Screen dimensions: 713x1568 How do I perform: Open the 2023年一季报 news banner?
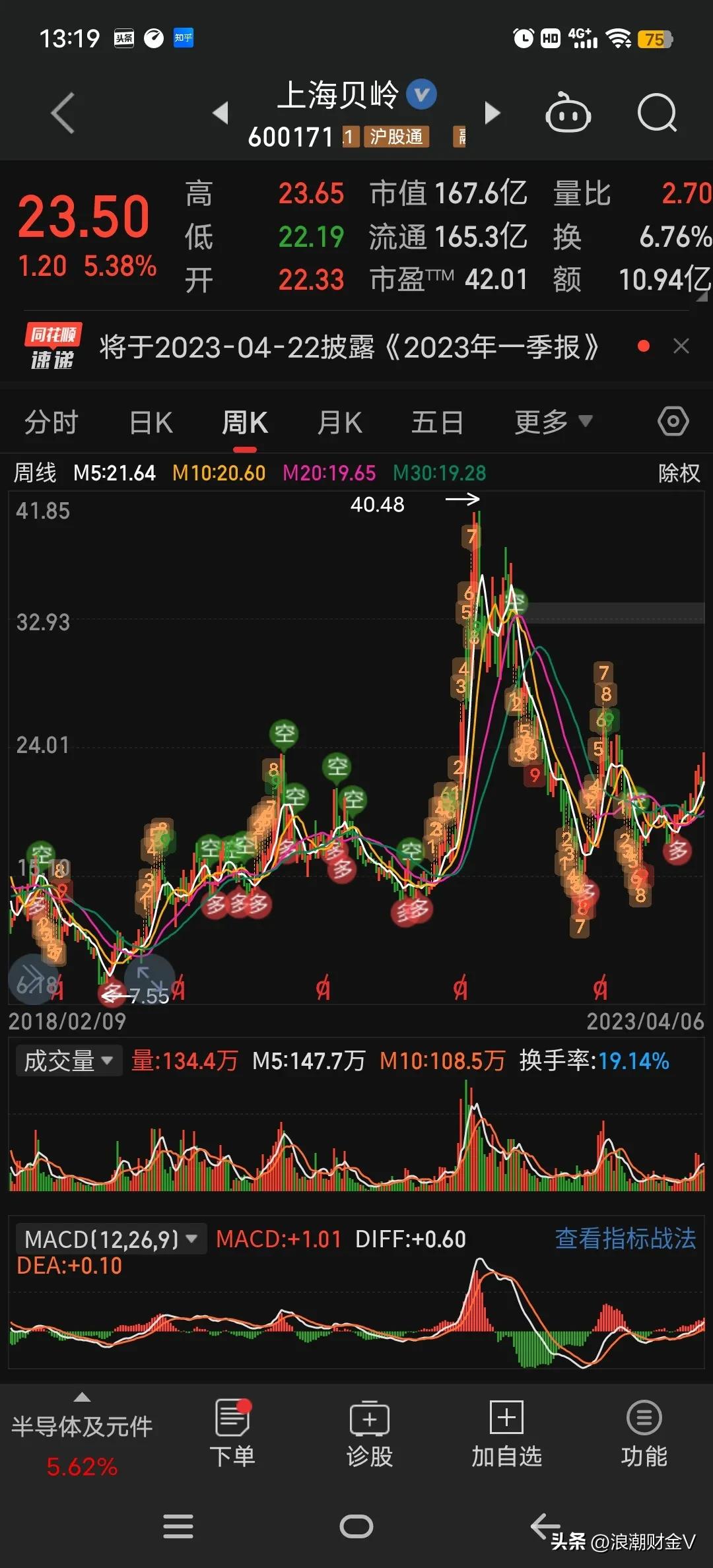click(350, 346)
